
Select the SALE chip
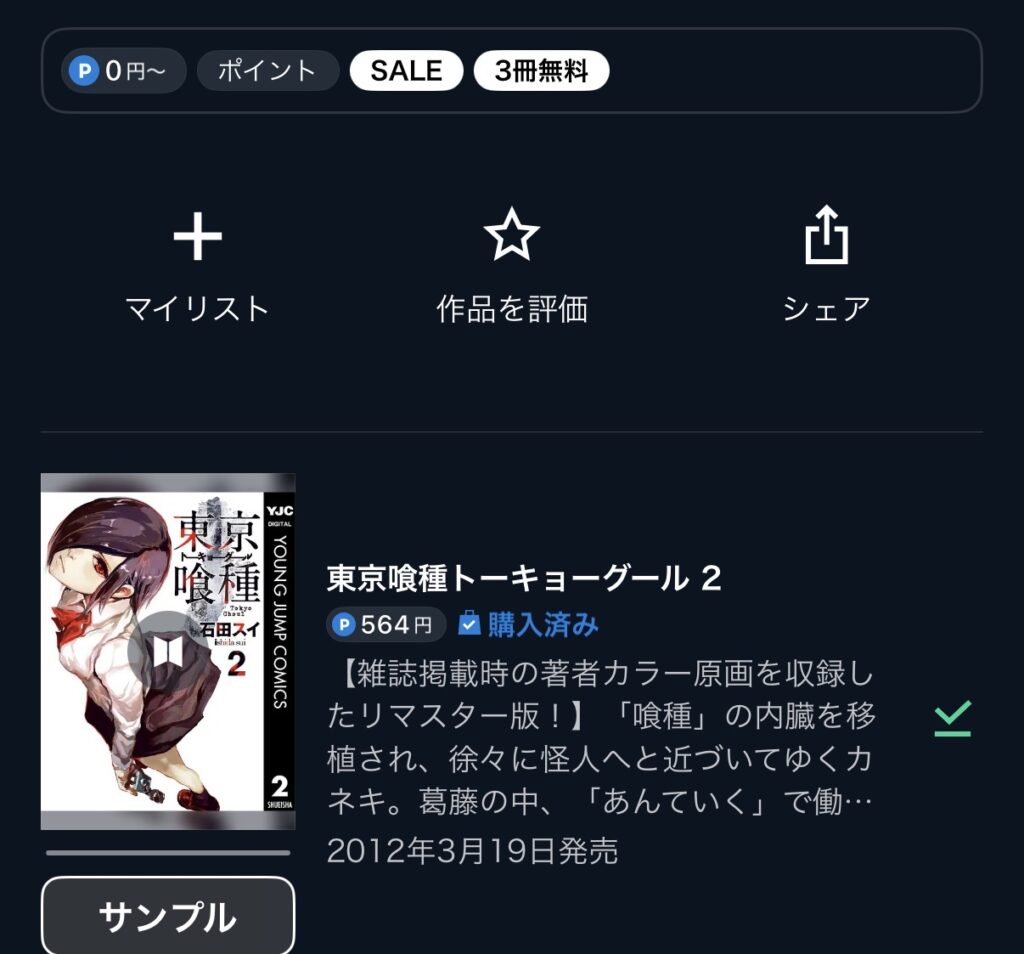click(406, 71)
